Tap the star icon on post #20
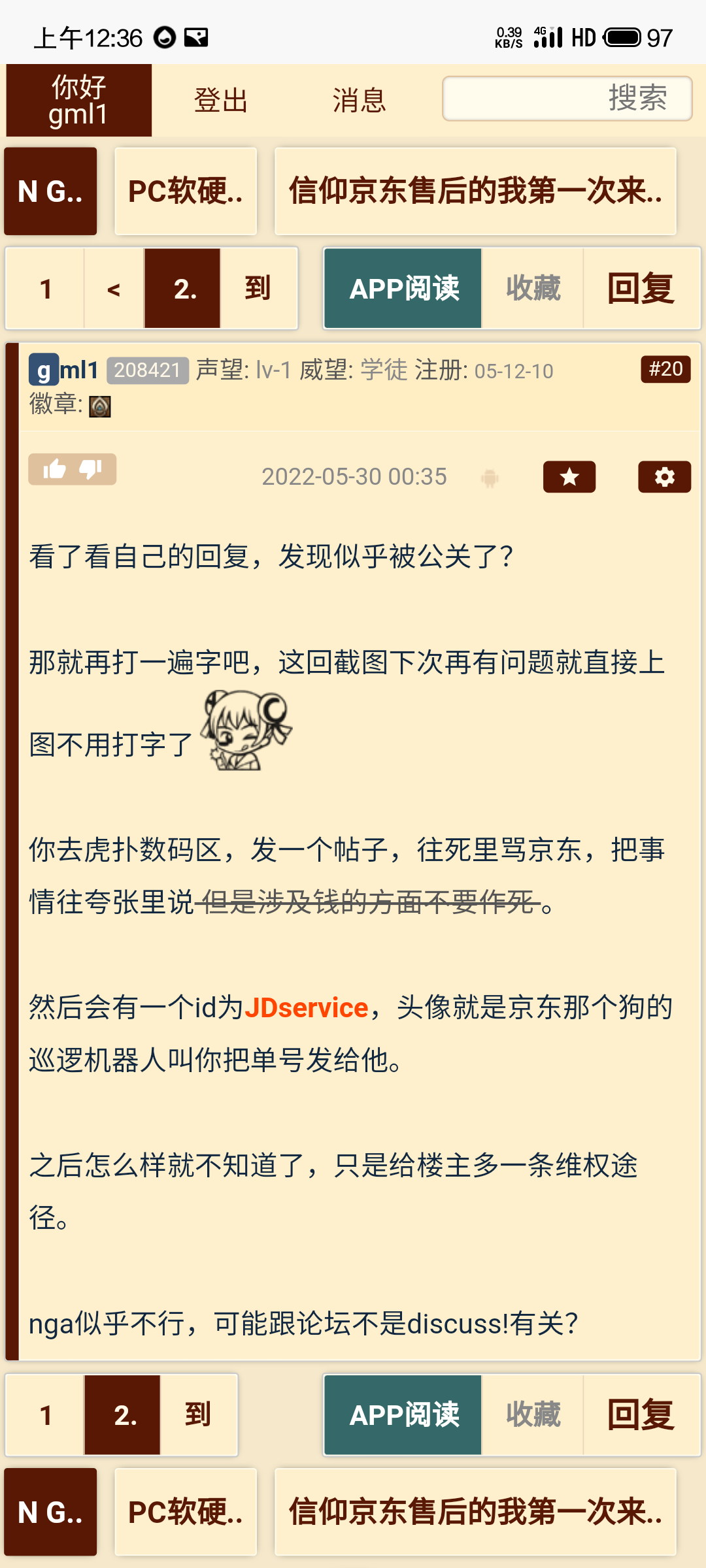 [x=569, y=477]
